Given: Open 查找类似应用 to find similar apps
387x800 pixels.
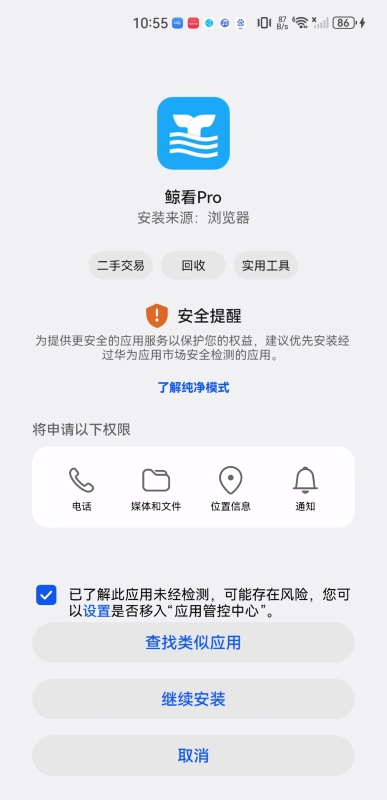Looking at the screenshot, I should click(193, 642).
